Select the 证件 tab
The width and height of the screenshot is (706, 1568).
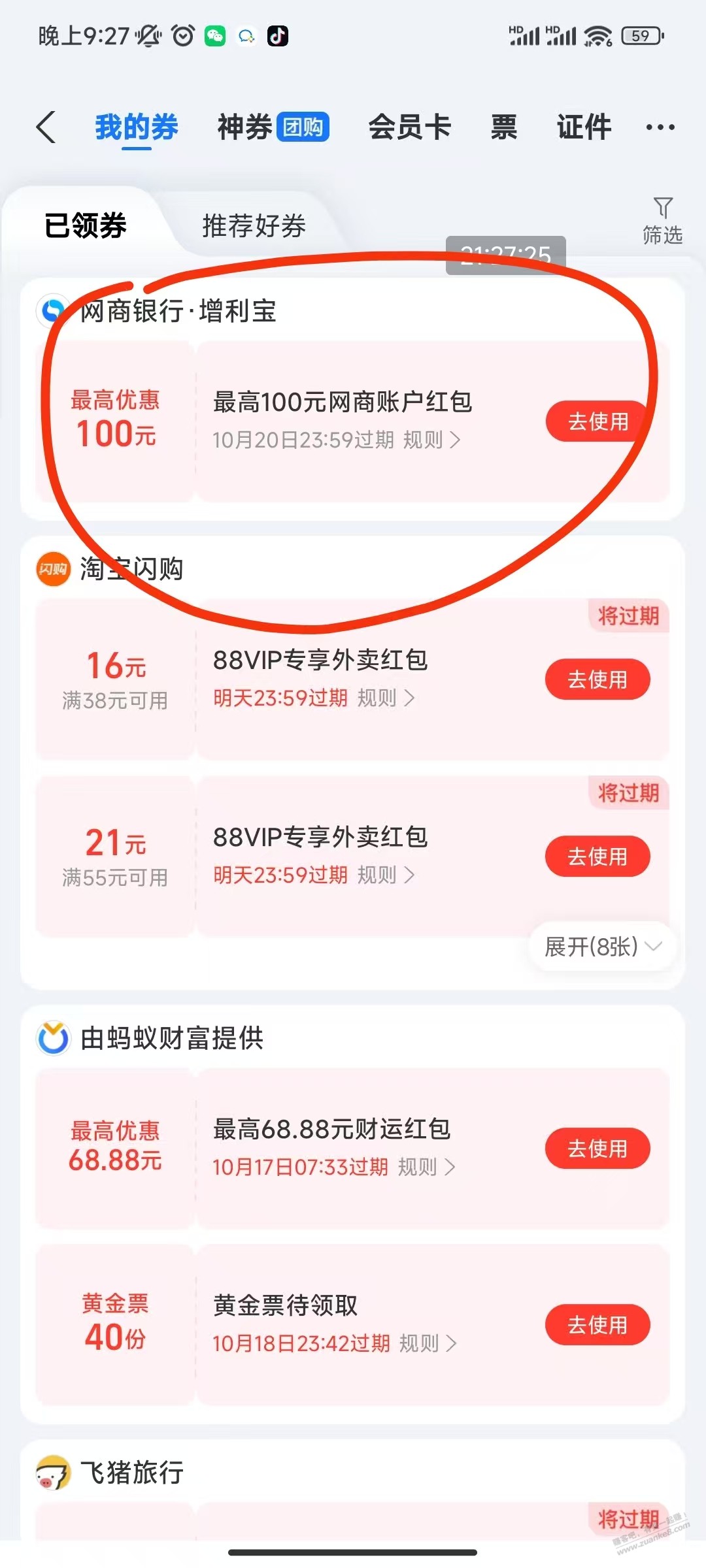pyautogui.click(x=584, y=127)
